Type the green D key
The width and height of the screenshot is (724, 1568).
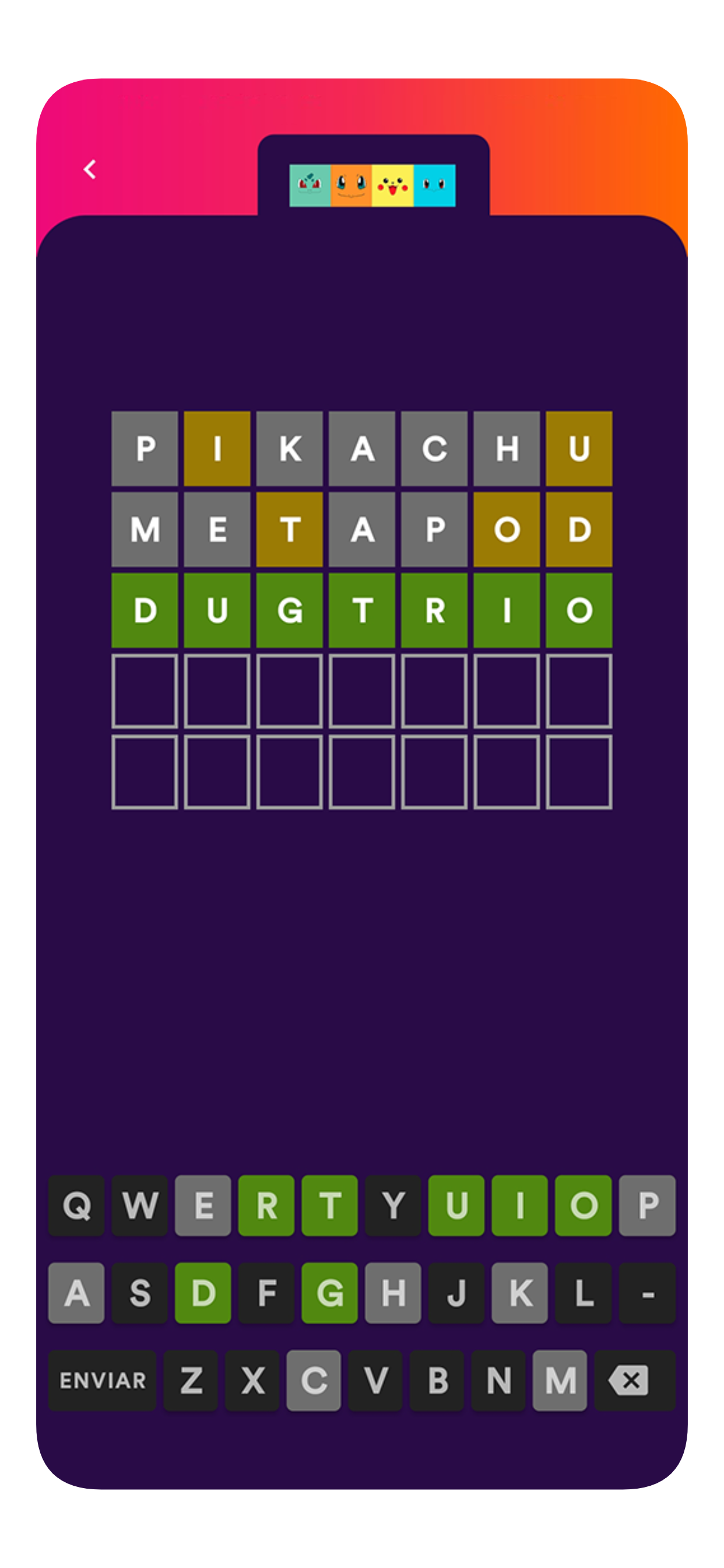click(x=203, y=1292)
